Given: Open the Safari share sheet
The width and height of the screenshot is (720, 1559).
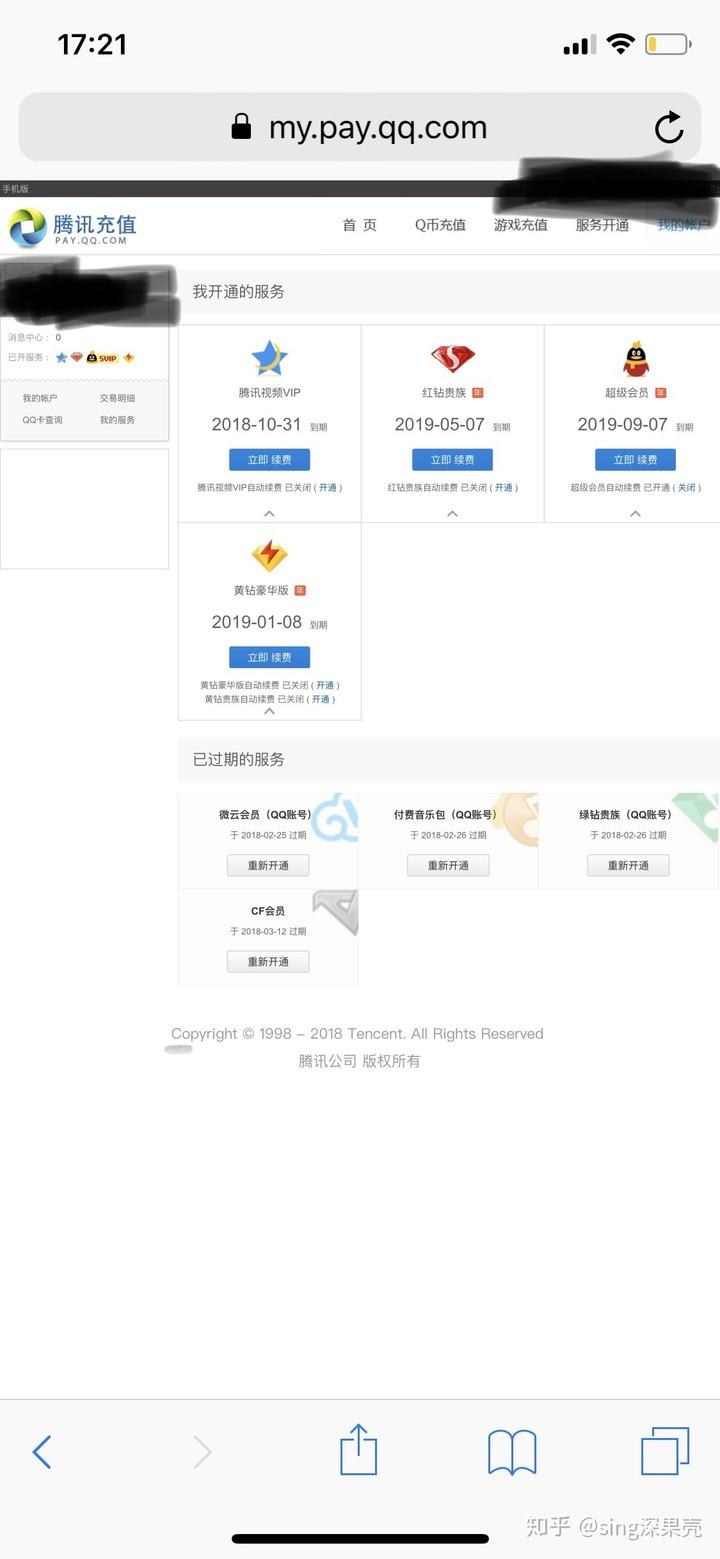Looking at the screenshot, I should click(358, 1450).
